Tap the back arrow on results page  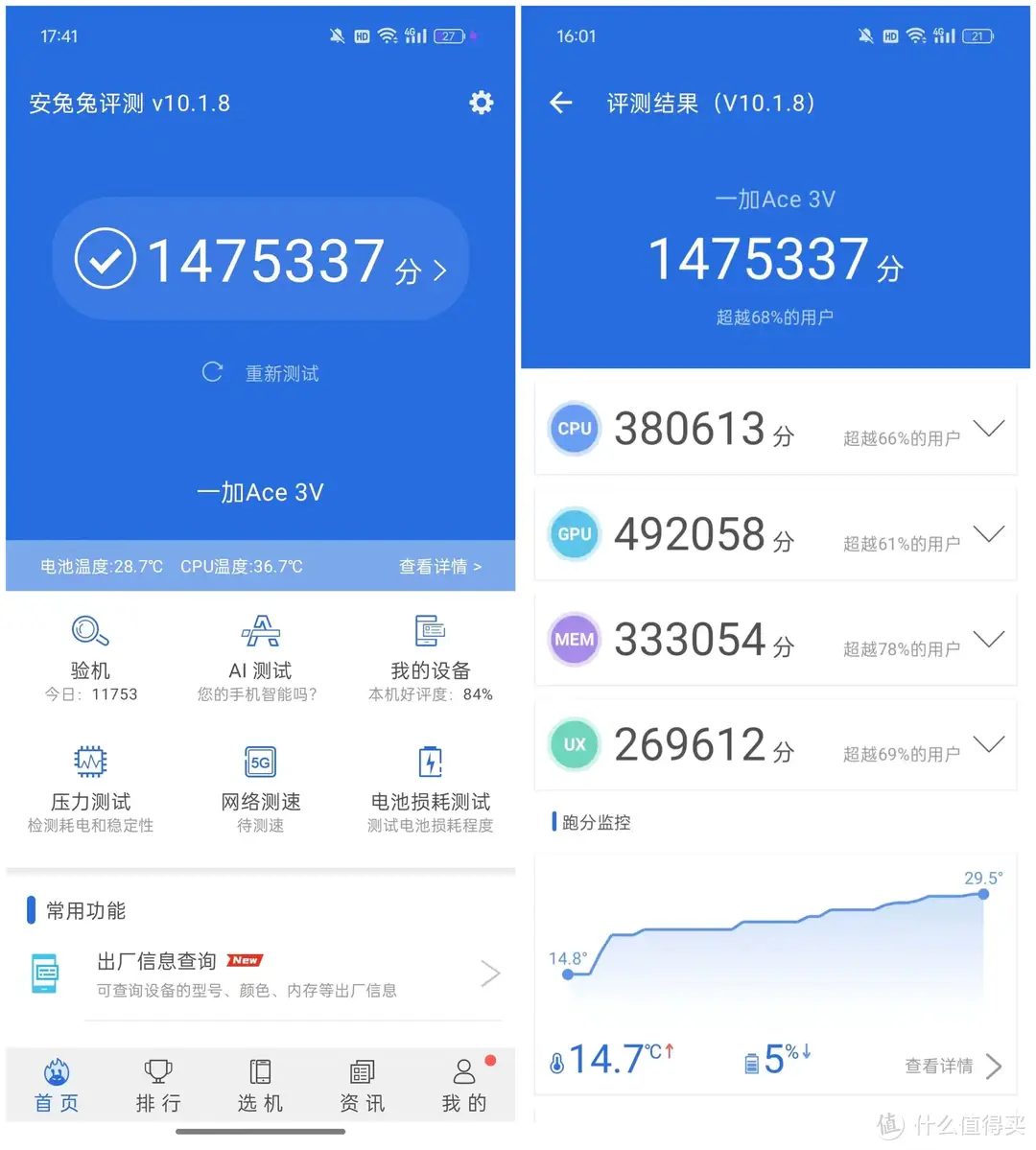pyautogui.click(x=560, y=103)
